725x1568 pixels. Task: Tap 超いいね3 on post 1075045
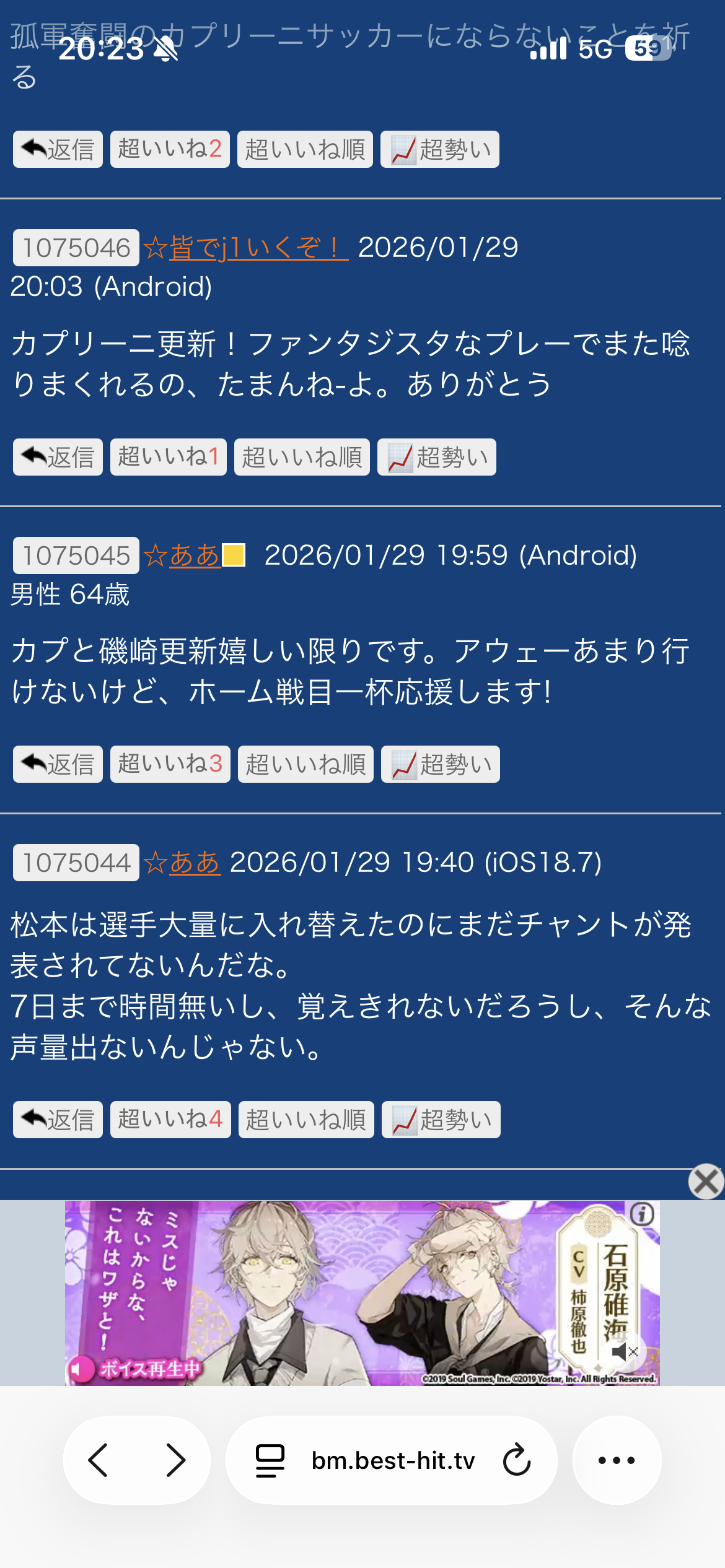point(170,764)
